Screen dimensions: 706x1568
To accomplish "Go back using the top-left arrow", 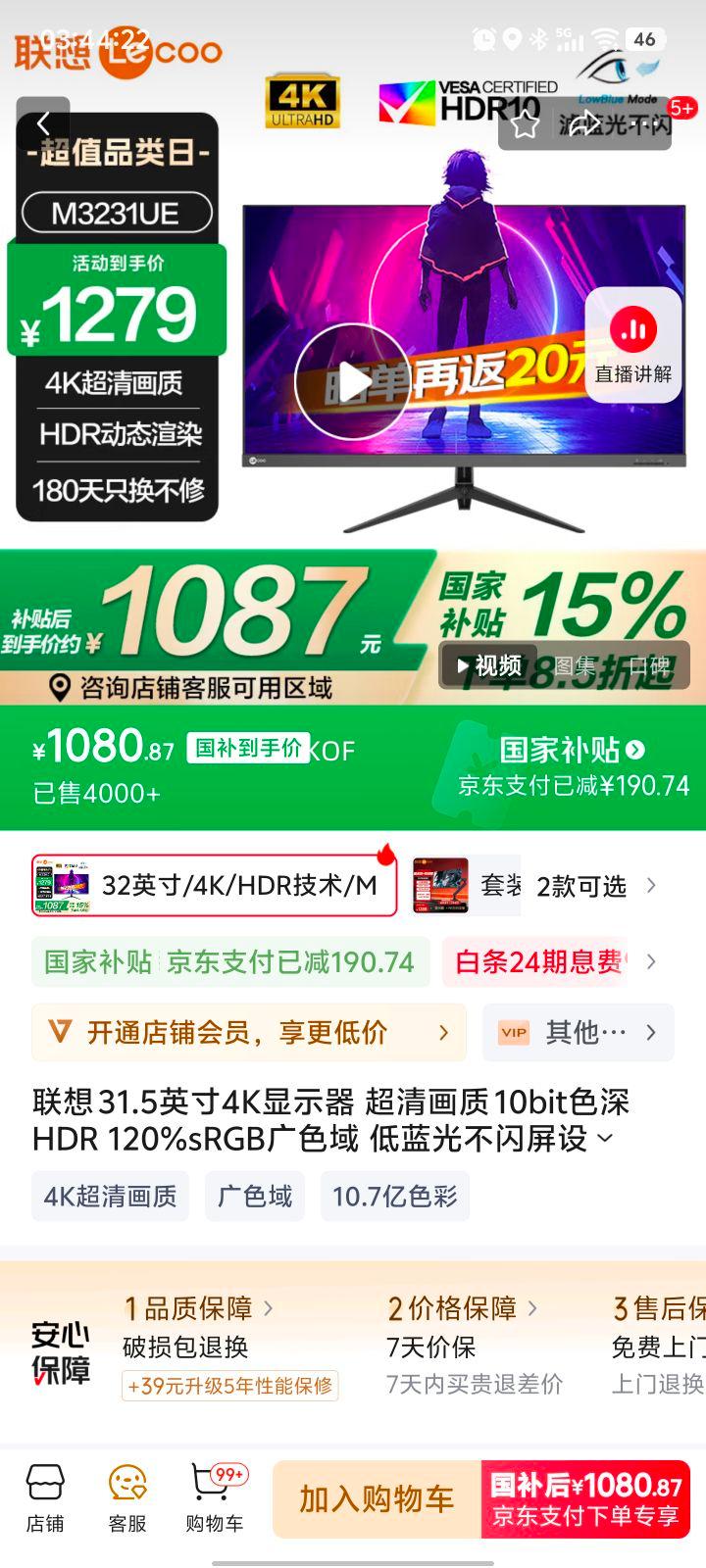I will (43, 123).
